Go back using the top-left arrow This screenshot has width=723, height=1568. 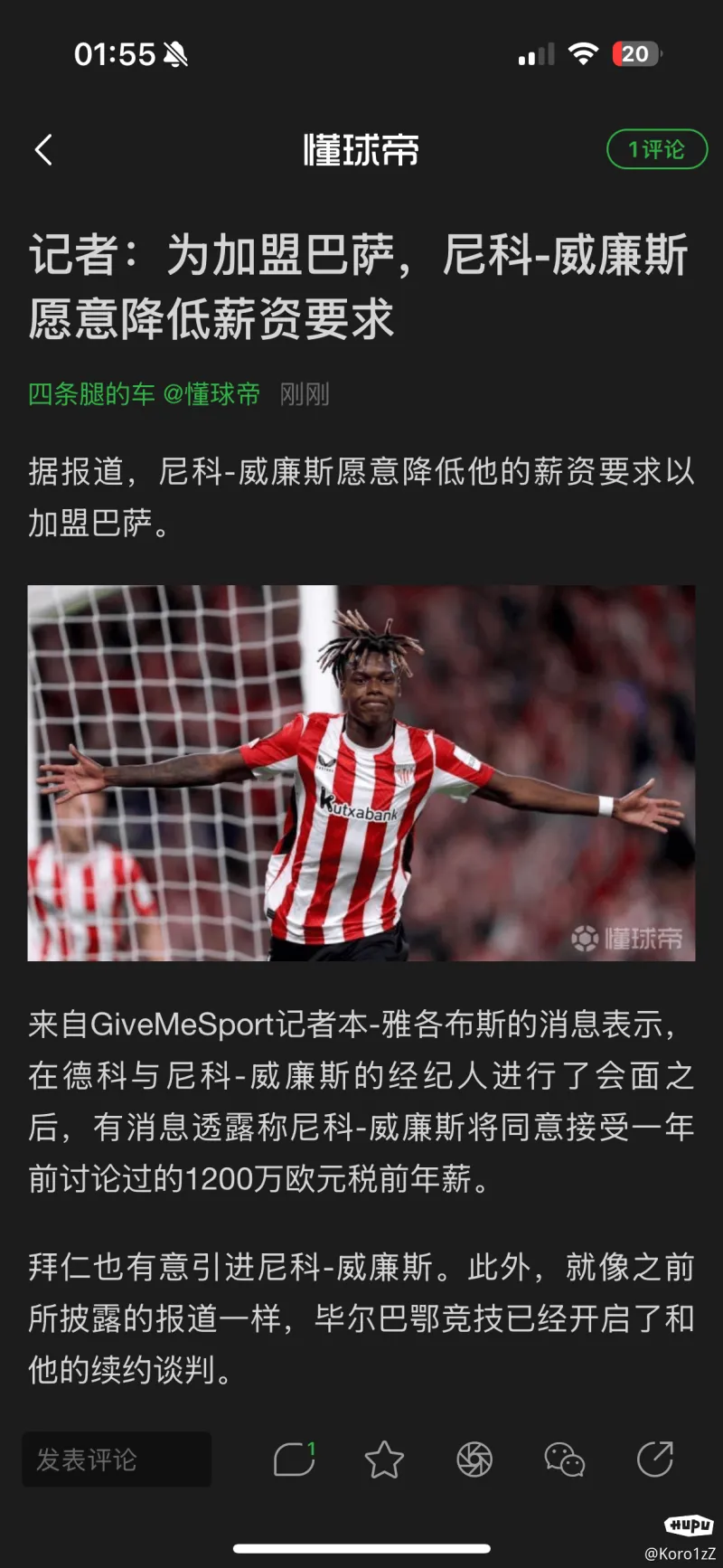(43, 150)
